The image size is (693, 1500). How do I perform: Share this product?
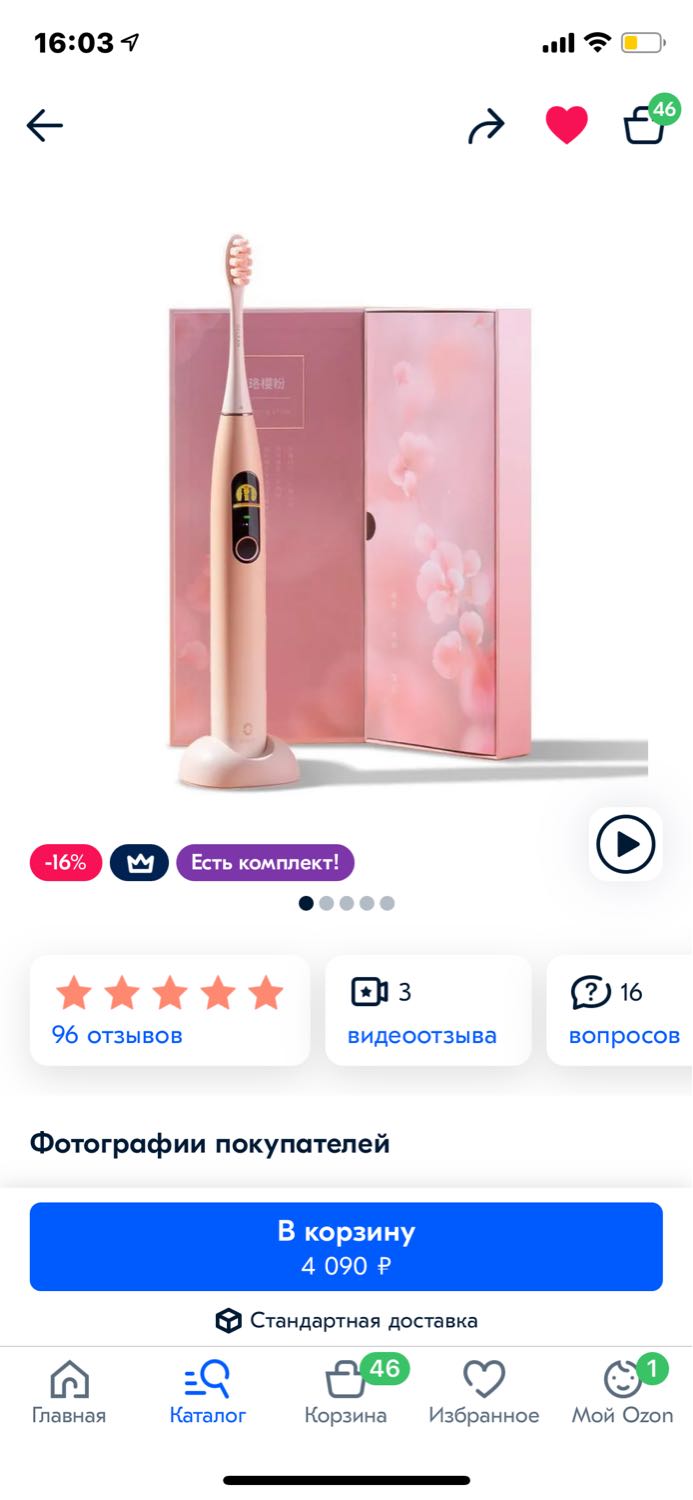486,126
